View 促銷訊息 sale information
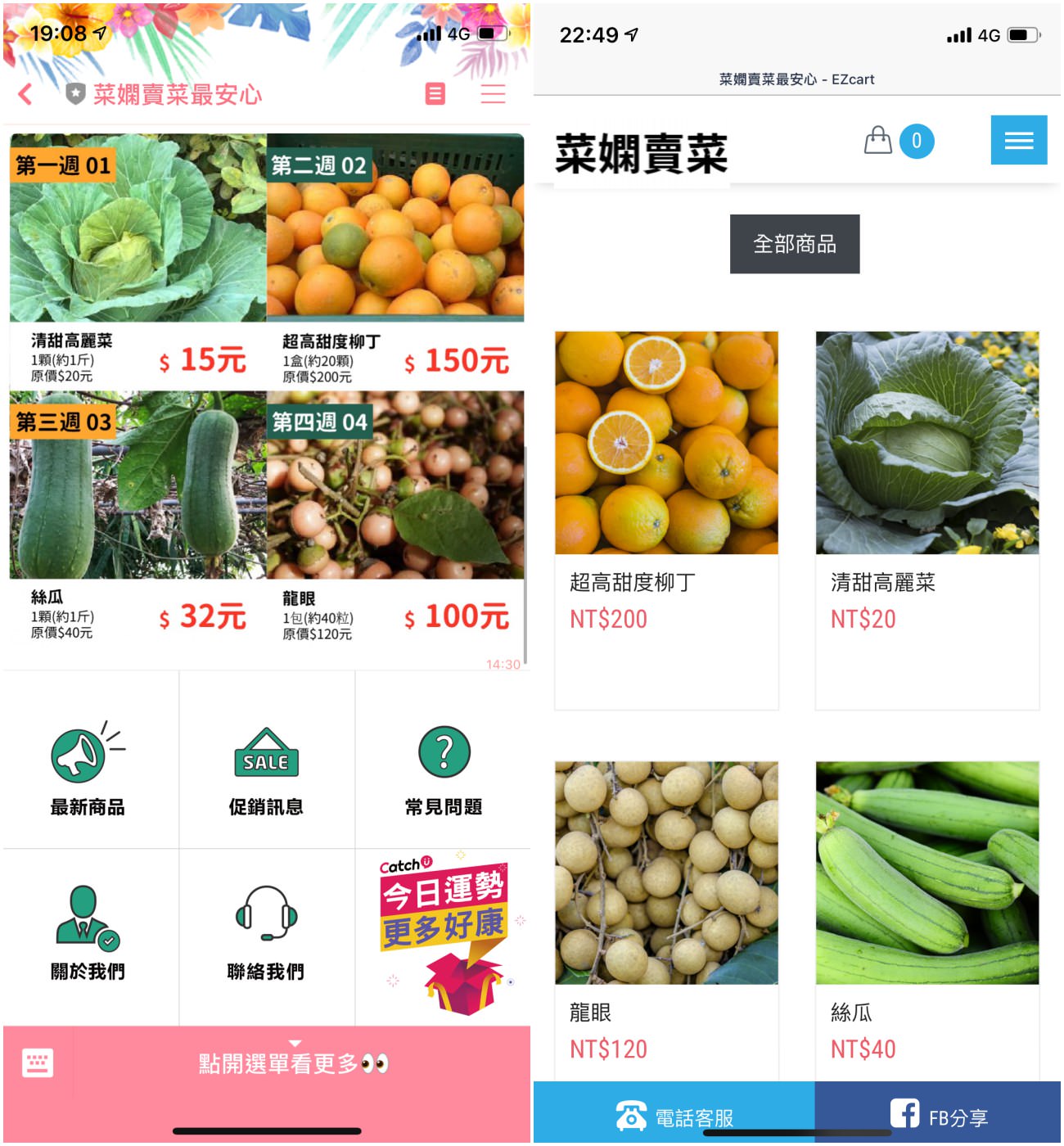 pyautogui.click(x=266, y=767)
